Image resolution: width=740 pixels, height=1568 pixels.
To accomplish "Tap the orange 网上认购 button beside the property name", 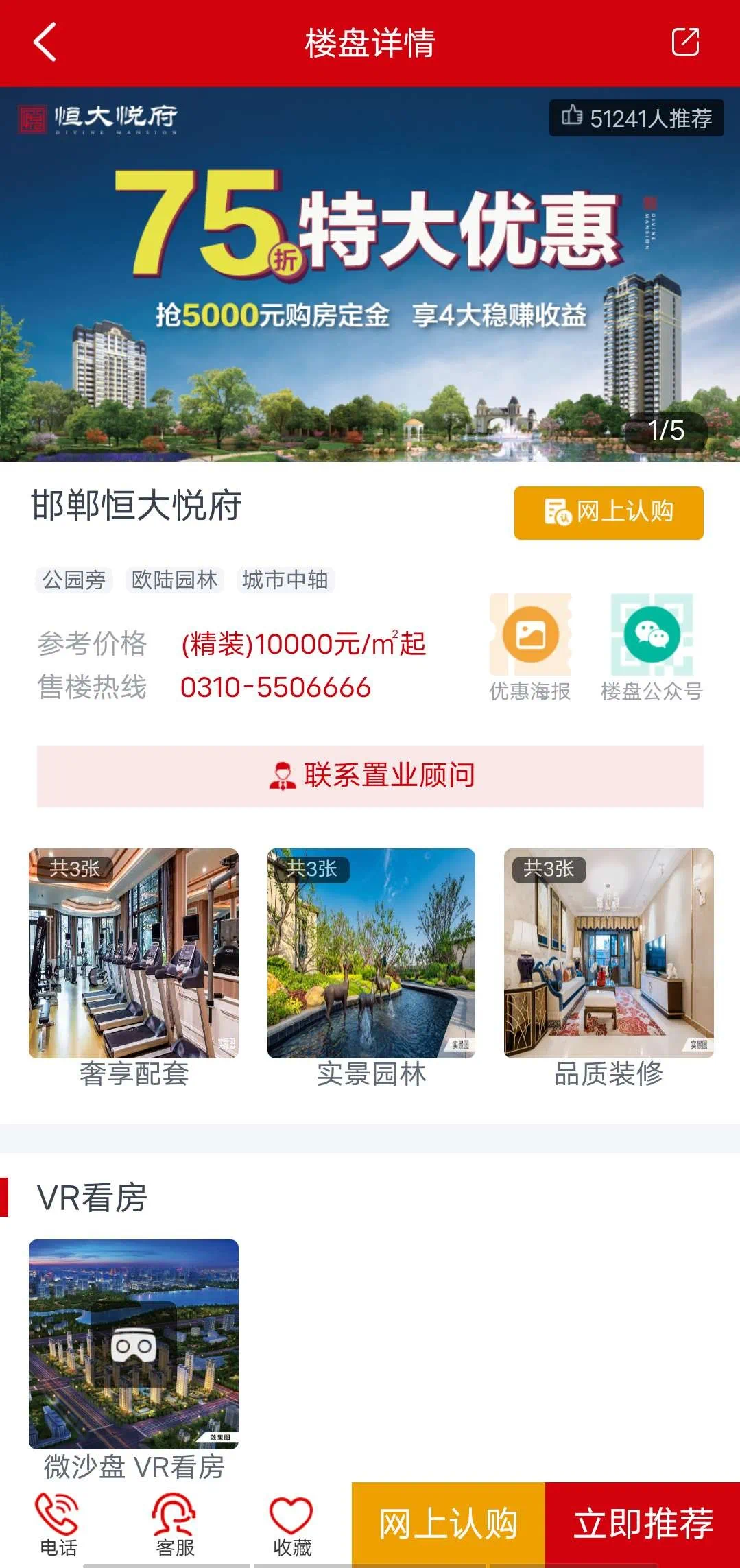I will [608, 512].
